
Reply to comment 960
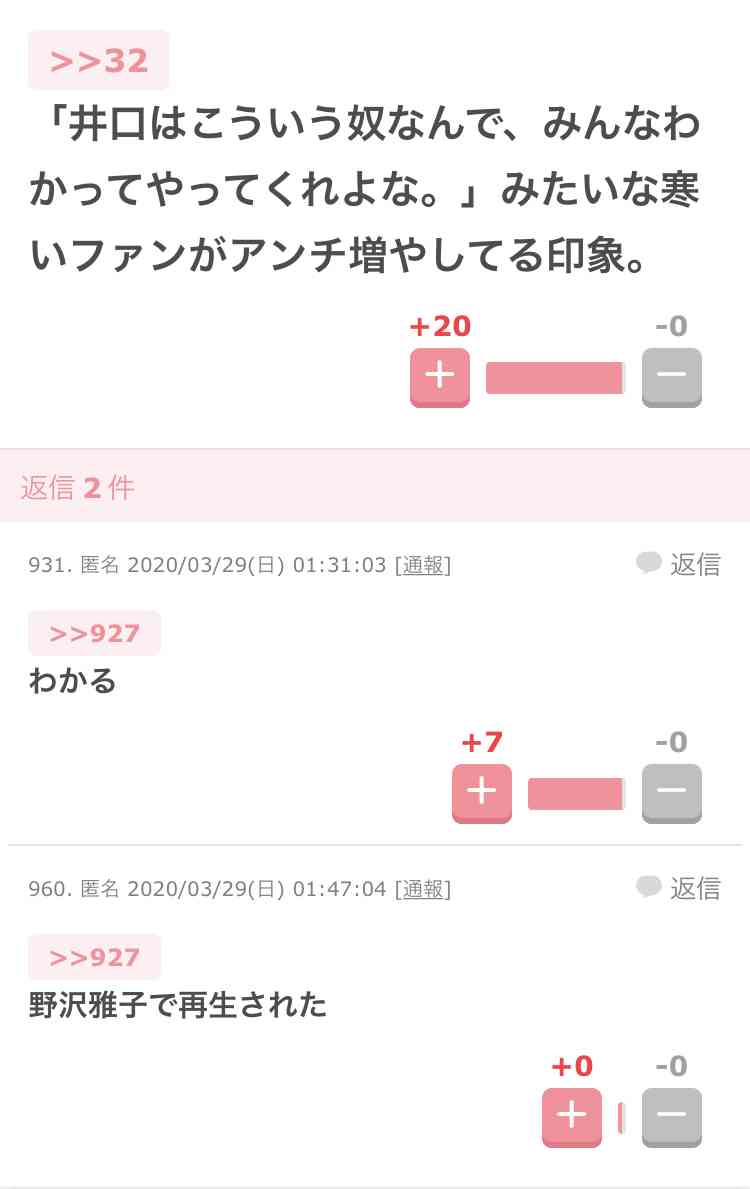[679, 888]
